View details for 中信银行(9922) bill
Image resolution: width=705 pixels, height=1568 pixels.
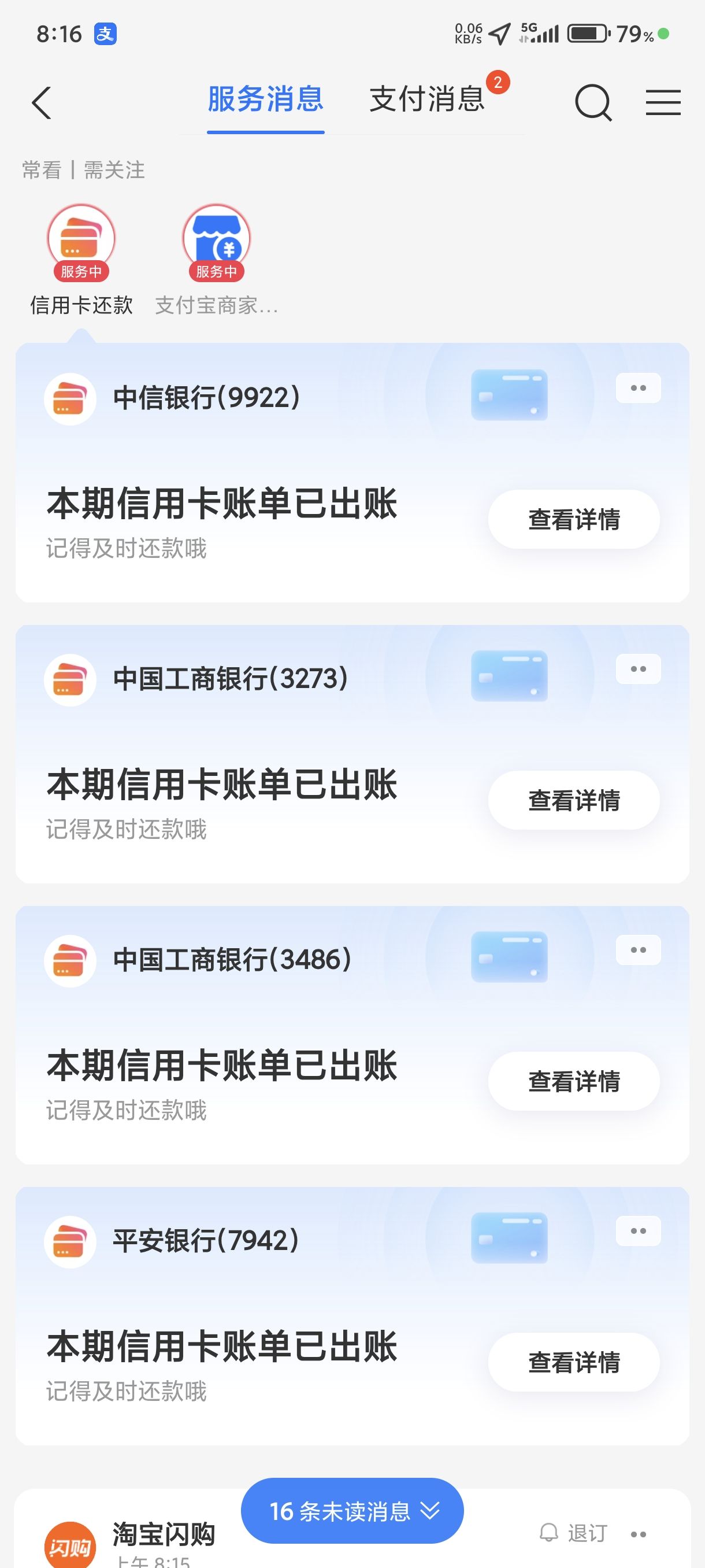(x=574, y=519)
